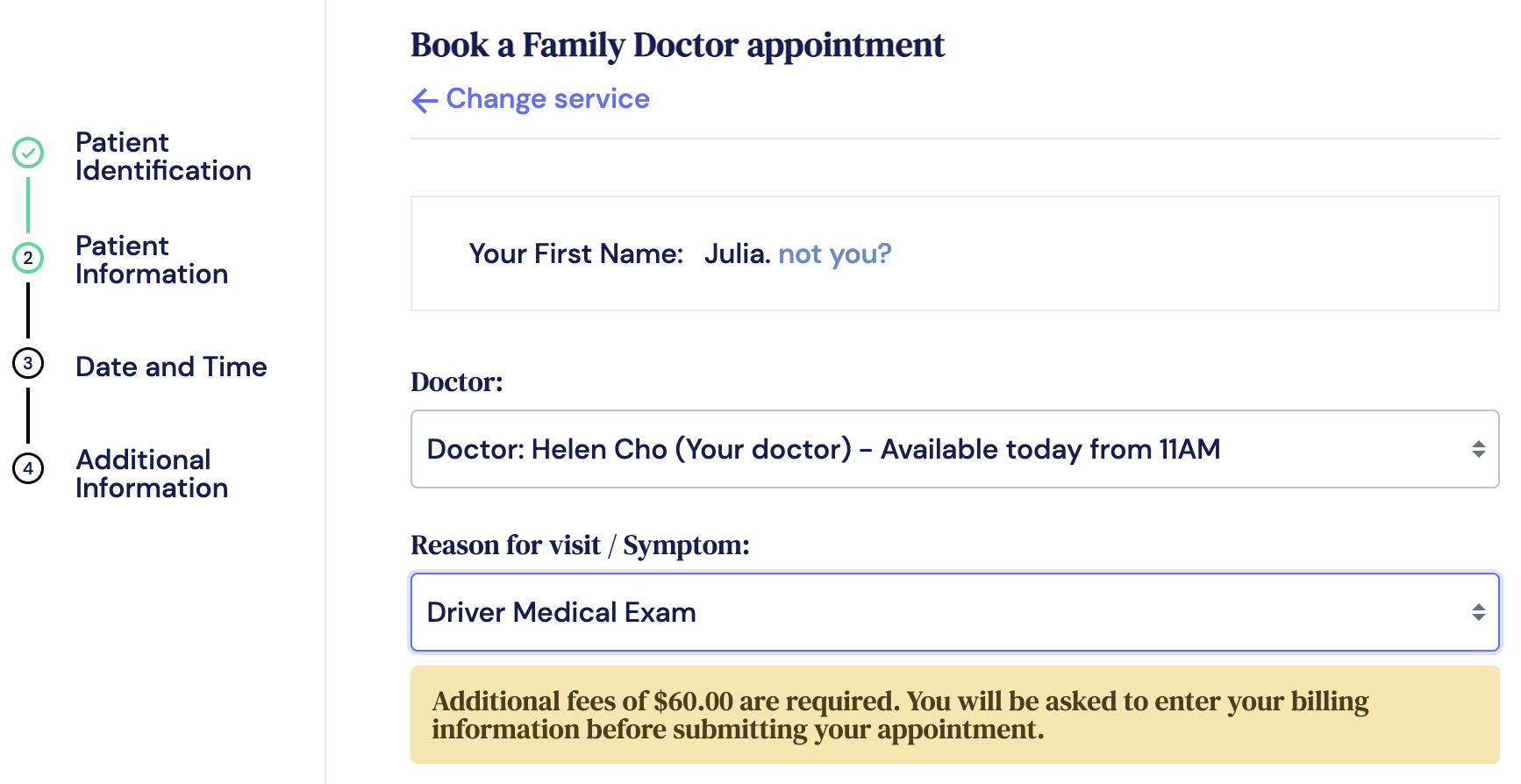Open the Additional Information step
The image size is (1521, 784).
point(151,474)
